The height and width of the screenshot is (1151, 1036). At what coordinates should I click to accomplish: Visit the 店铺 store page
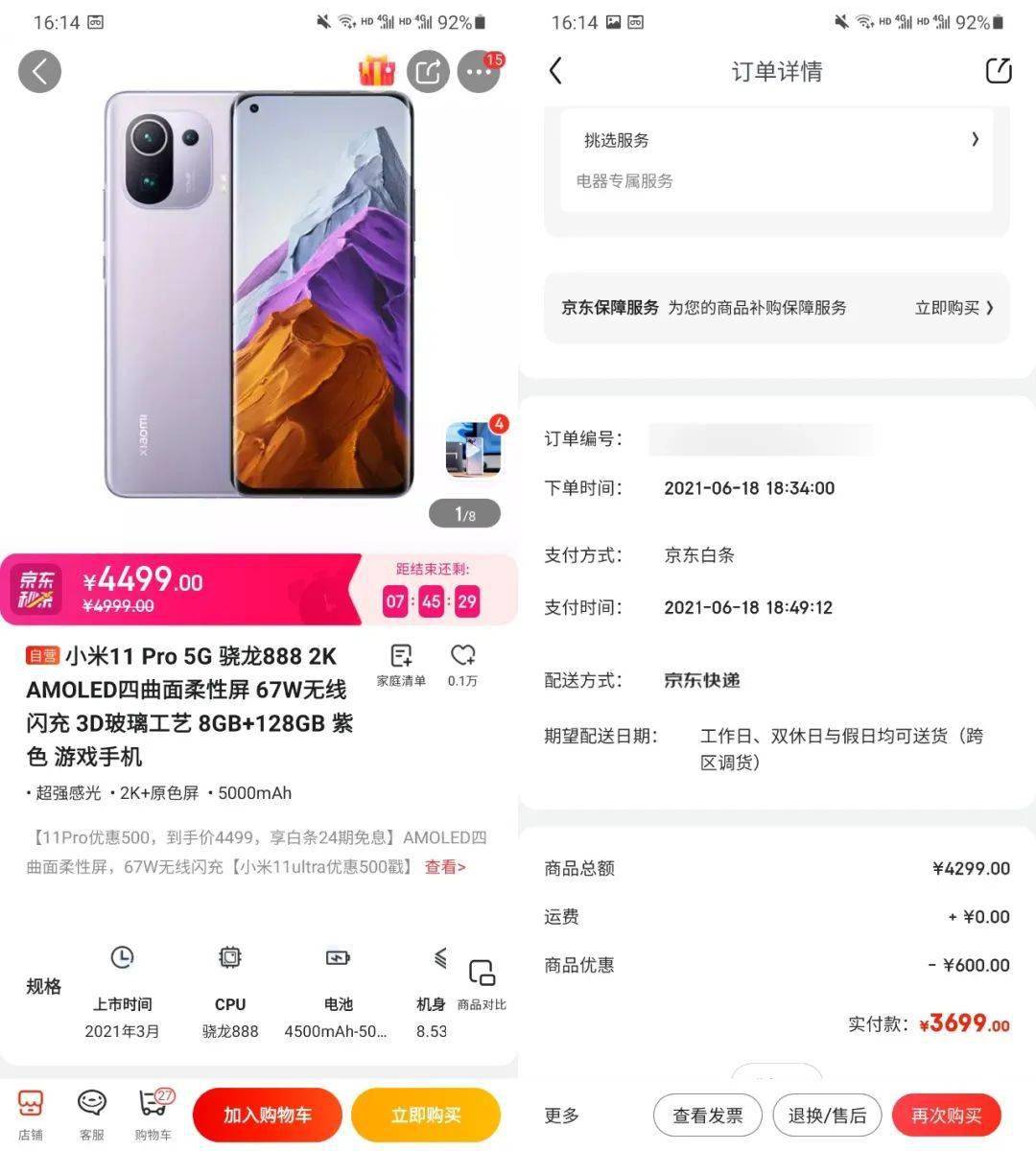point(31,1114)
